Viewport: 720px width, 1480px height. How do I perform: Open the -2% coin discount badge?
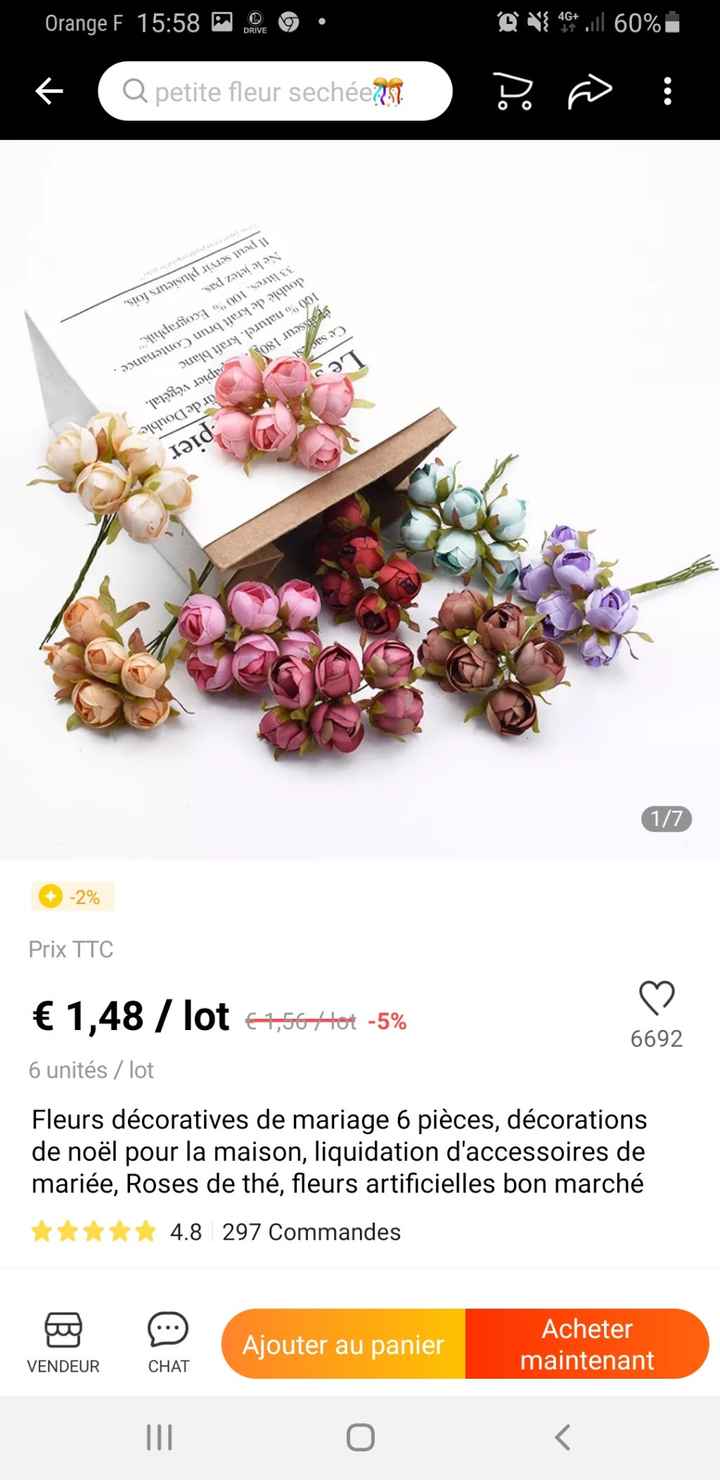click(x=72, y=897)
